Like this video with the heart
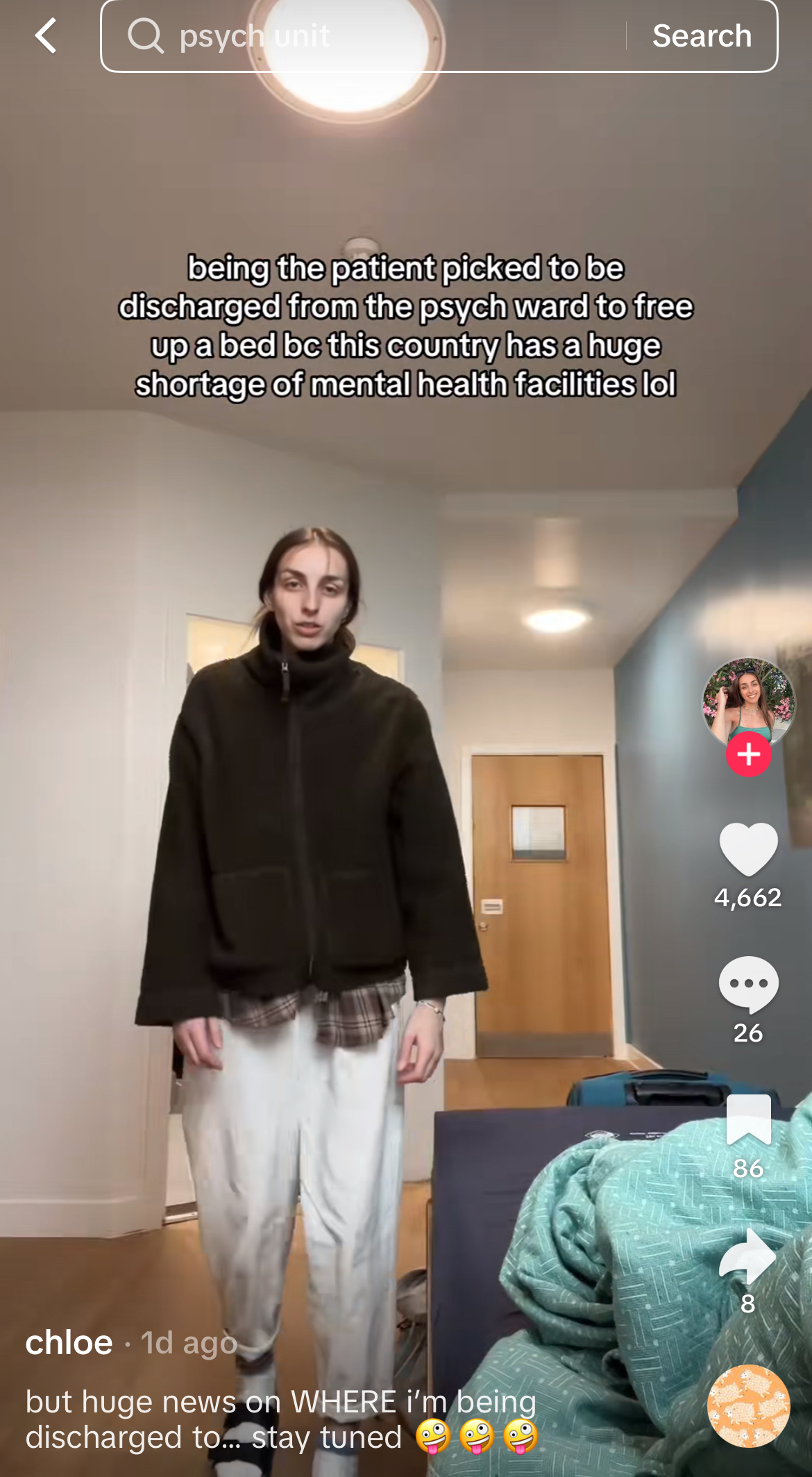 coord(748,849)
